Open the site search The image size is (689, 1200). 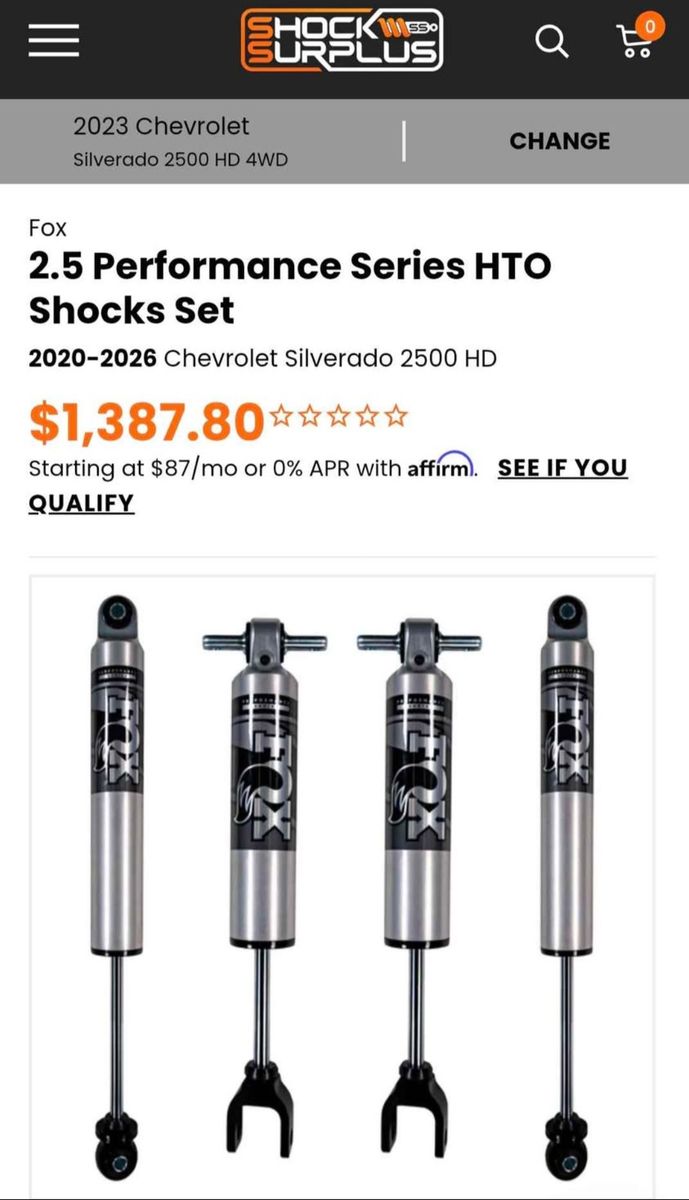click(551, 41)
